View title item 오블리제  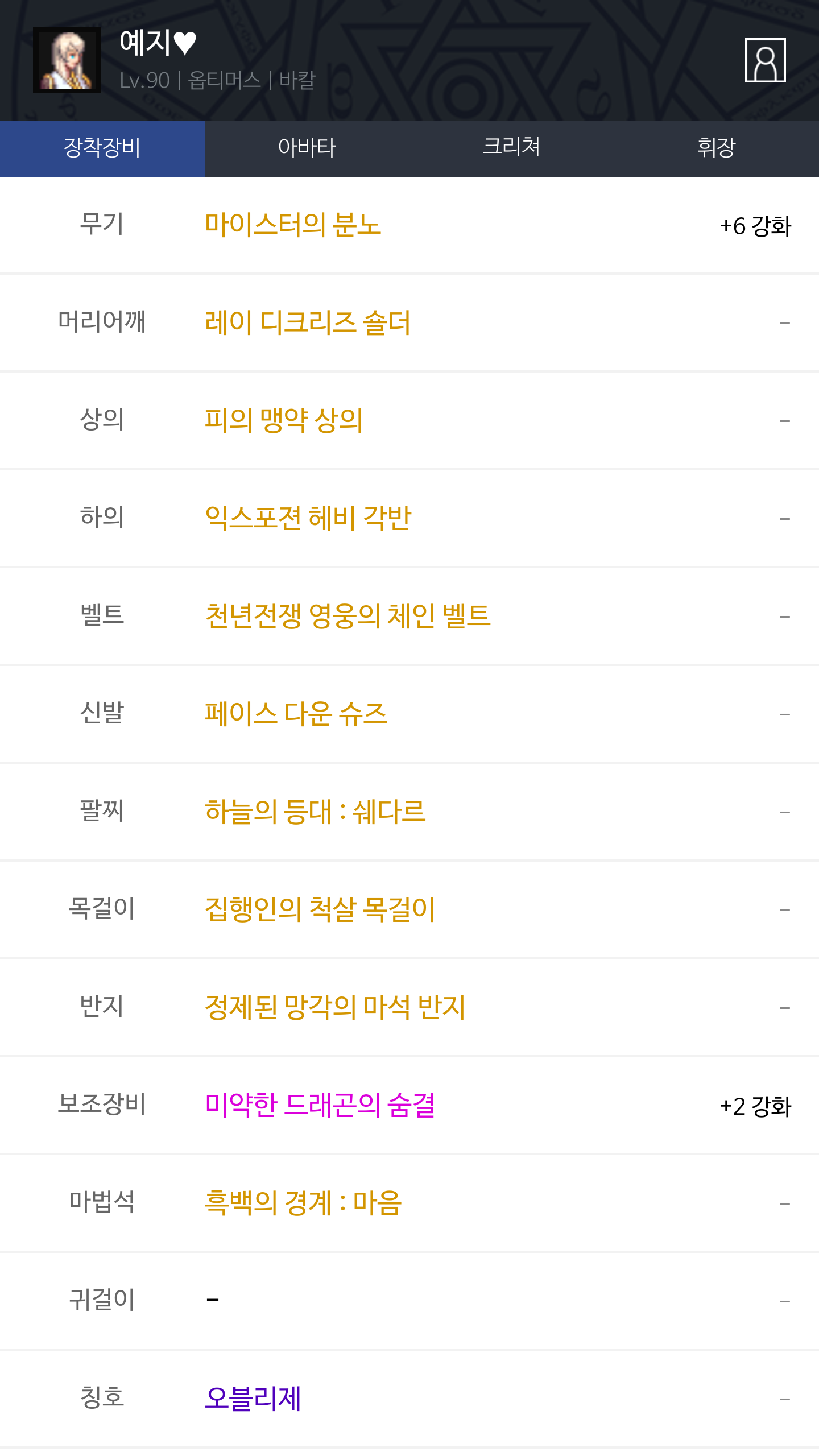point(253,1399)
